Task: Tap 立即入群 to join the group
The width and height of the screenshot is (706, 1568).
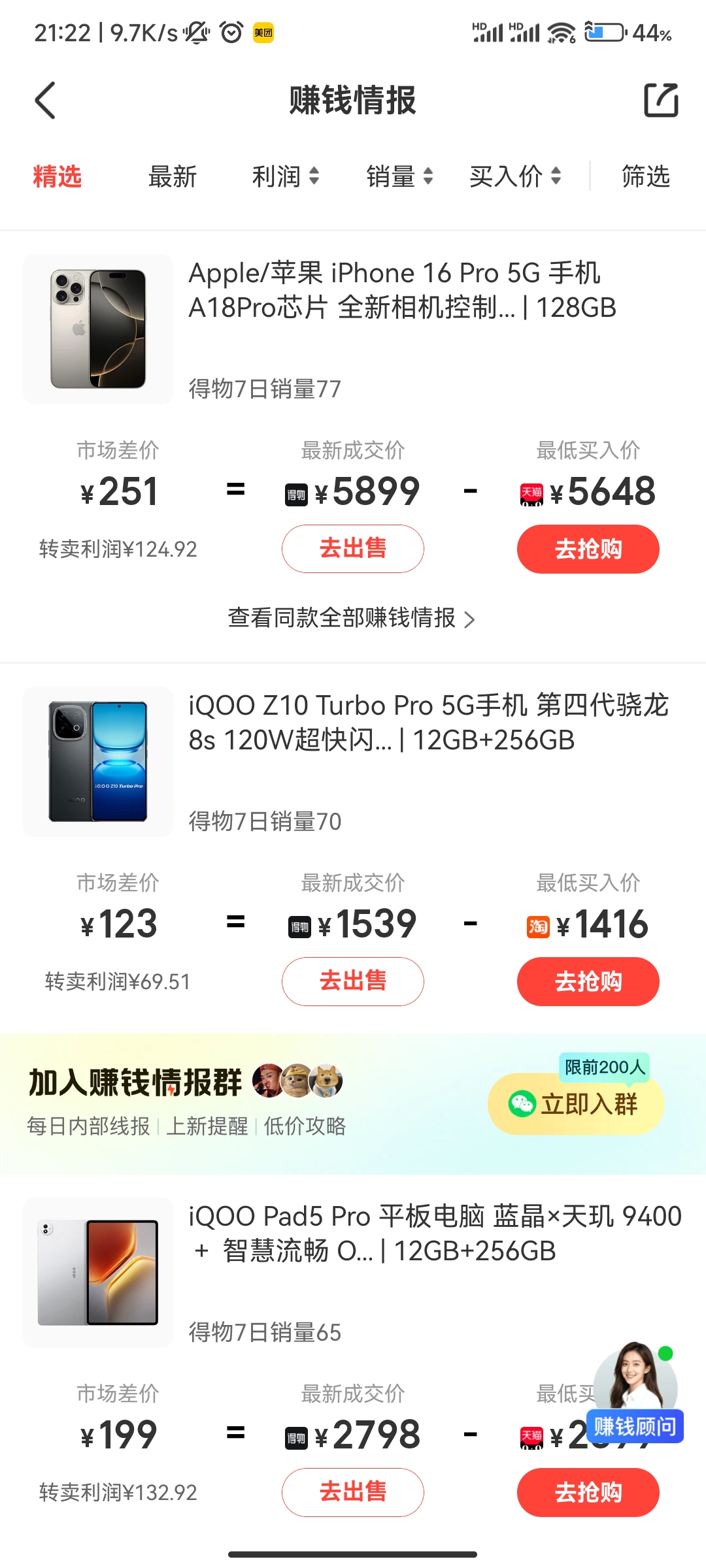Action: pyautogui.click(x=576, y=1104)
